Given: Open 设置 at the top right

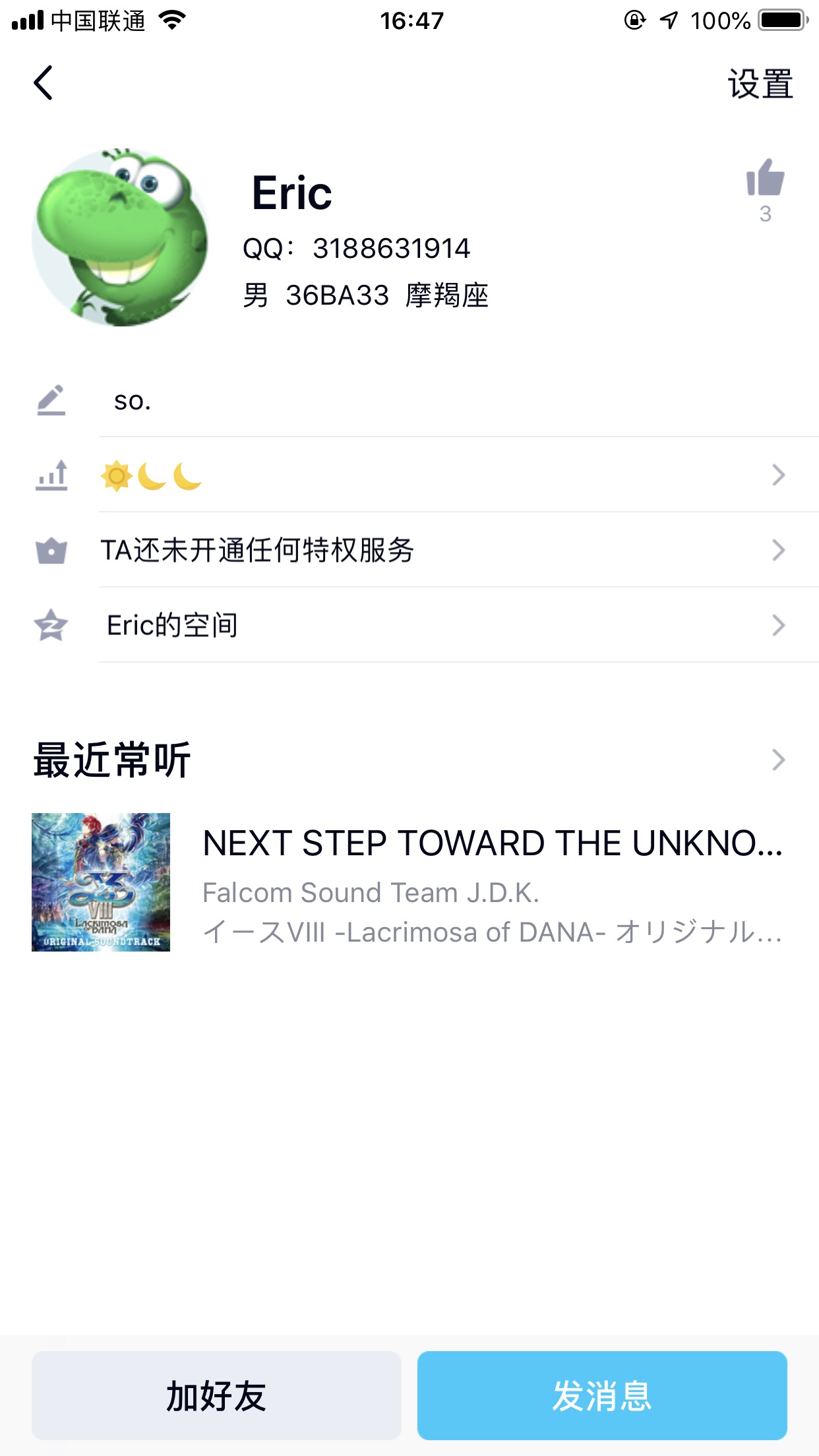Looking at the screenshot, I should [x=760, y=84].
